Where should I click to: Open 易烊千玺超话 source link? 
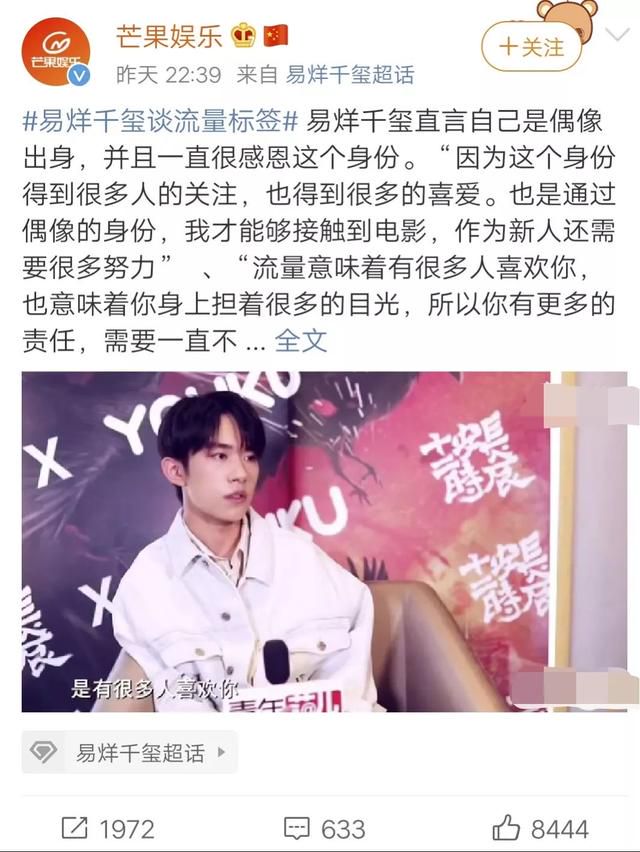[349, 74]
